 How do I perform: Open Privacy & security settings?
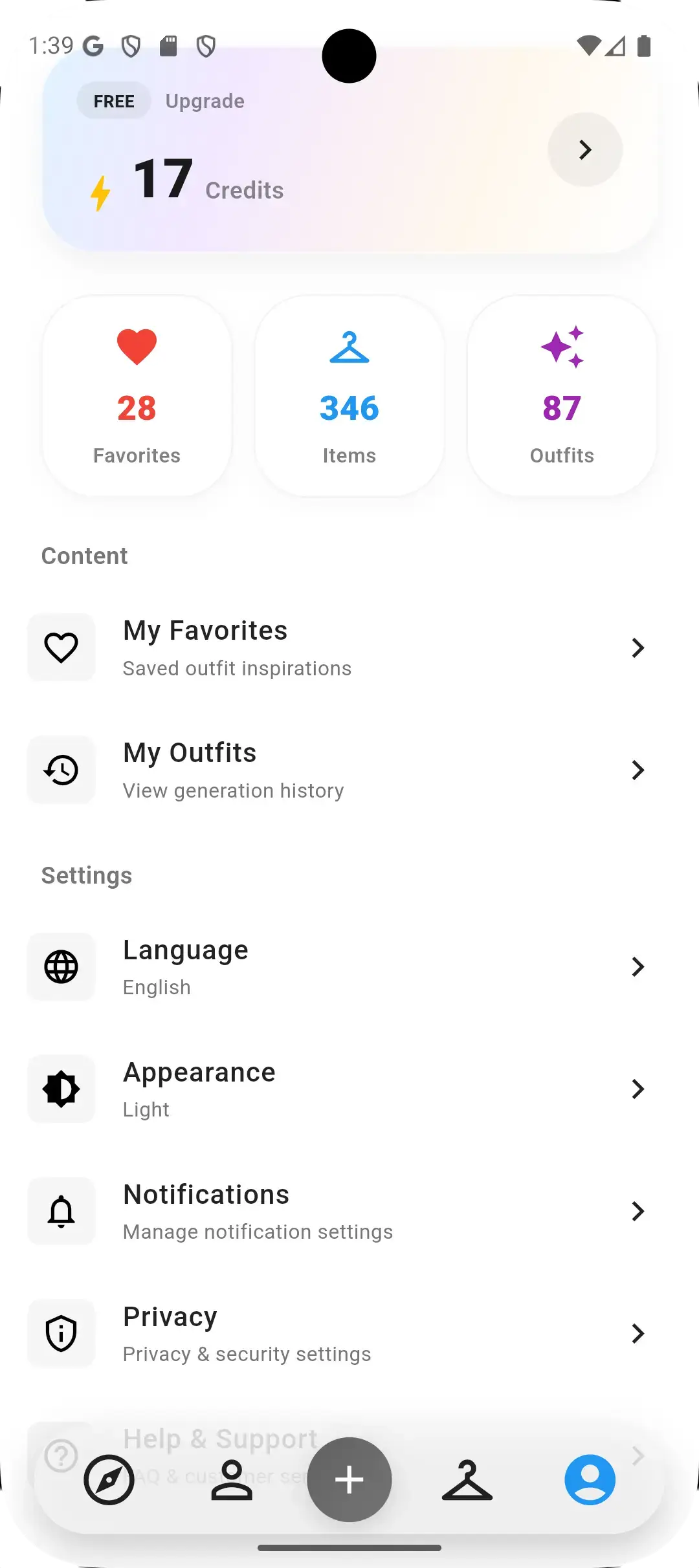[349, 1333]
